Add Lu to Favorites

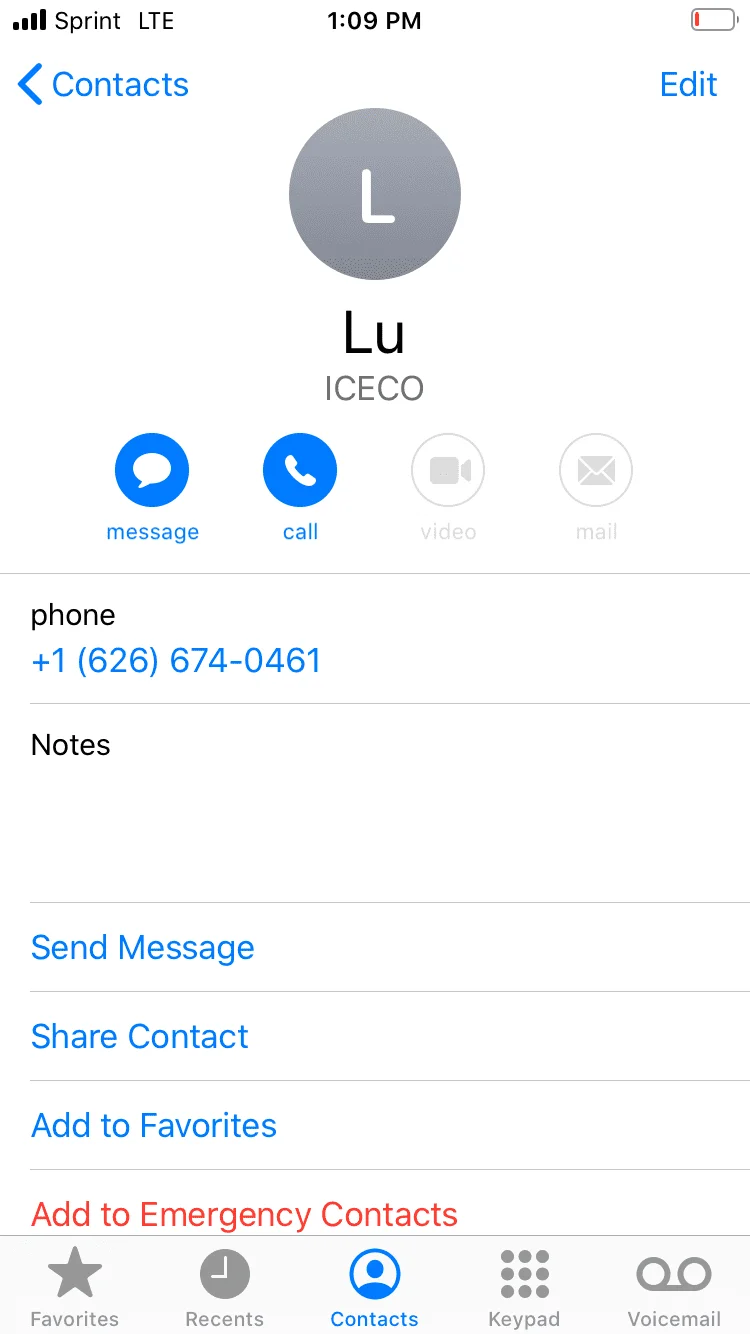[154, 1125]
